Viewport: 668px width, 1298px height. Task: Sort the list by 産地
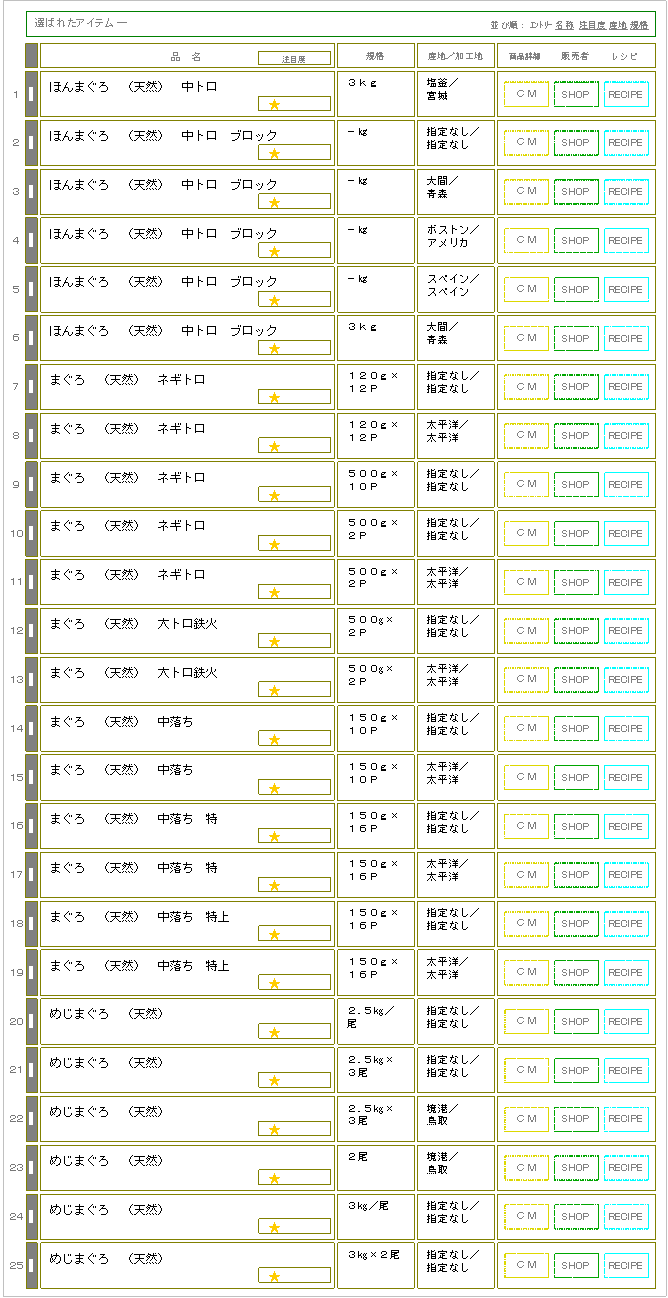click(x=618, y=24)
